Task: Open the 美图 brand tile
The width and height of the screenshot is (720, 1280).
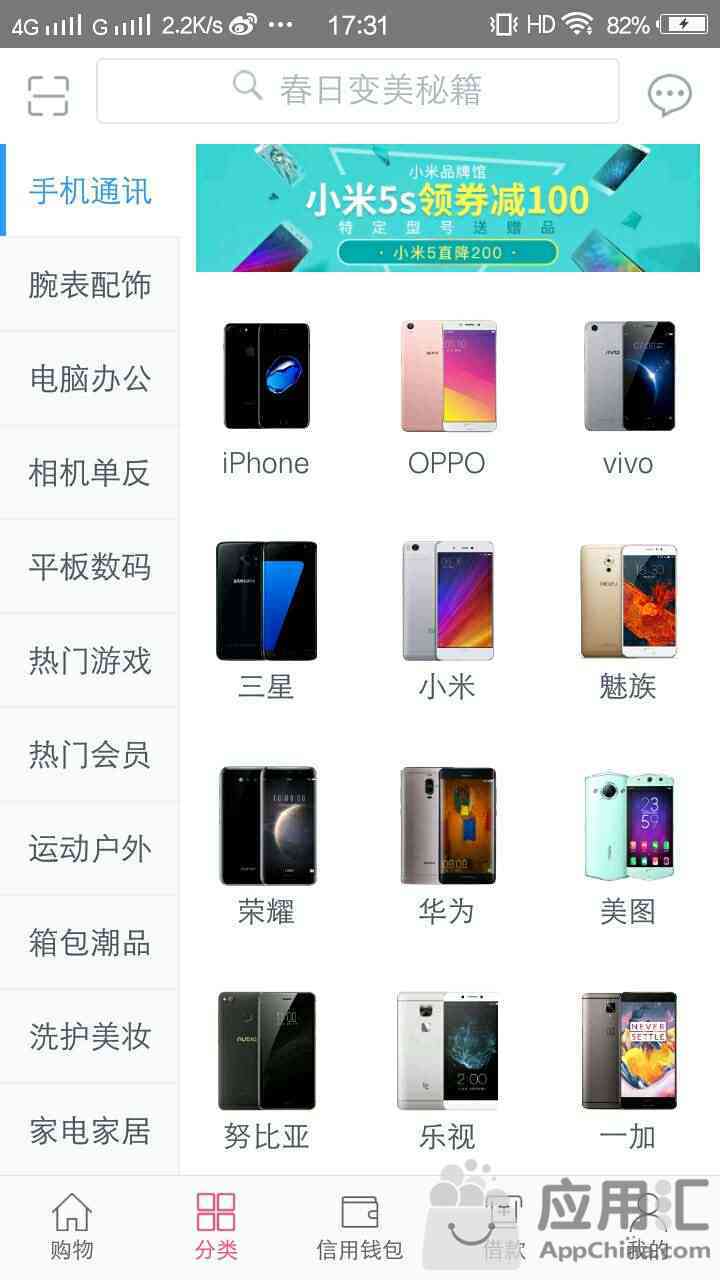Action: point(628,845)
